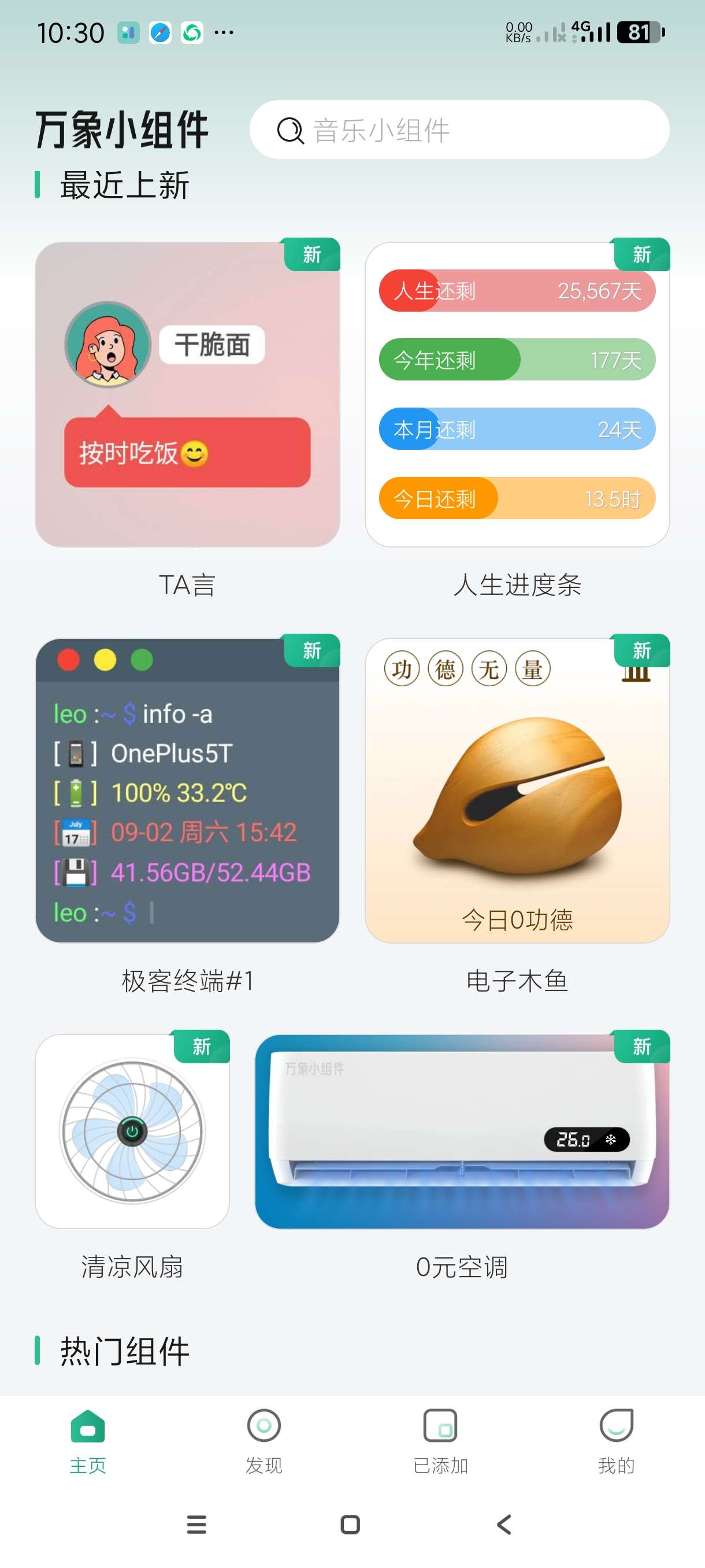The height and width of the screenshot is (1568, 705).
Task: Select the 主页 tab
Action: tap(88, 1440)
